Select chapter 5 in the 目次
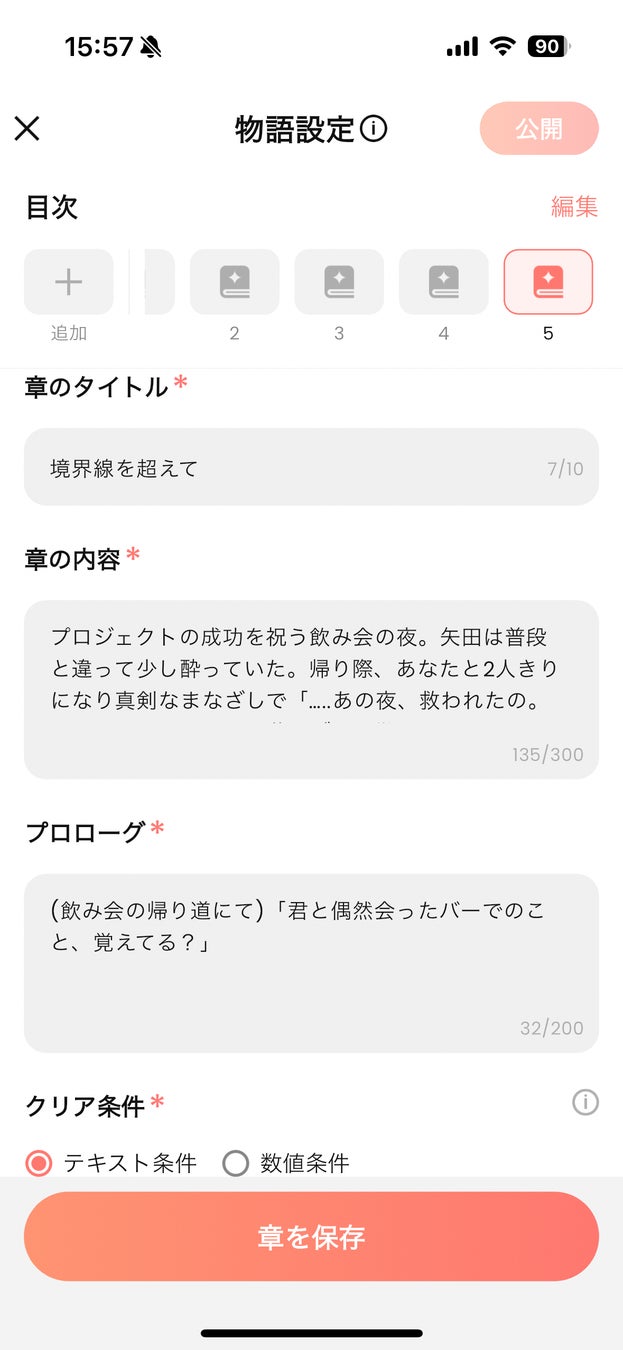 point(548,283)
